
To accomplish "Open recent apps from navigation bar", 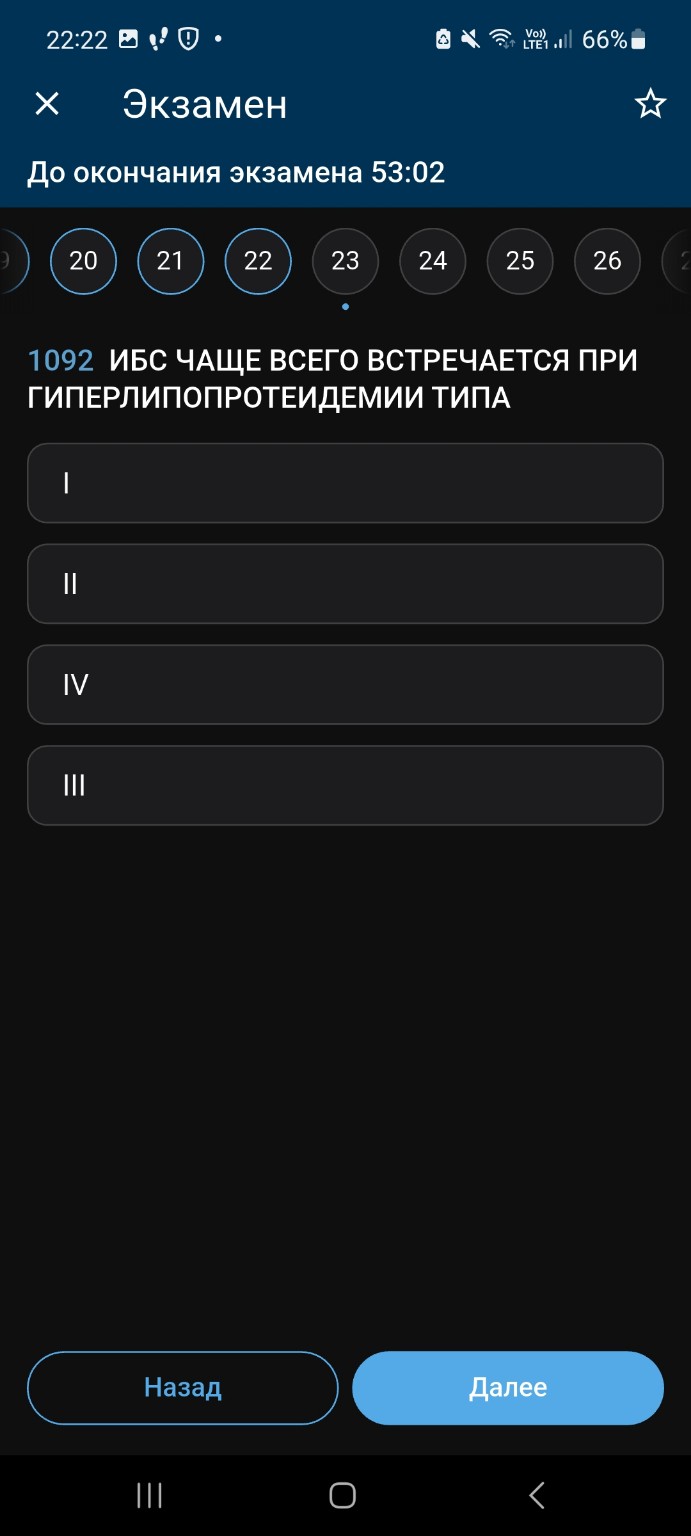I will (x=150, y=1495).
